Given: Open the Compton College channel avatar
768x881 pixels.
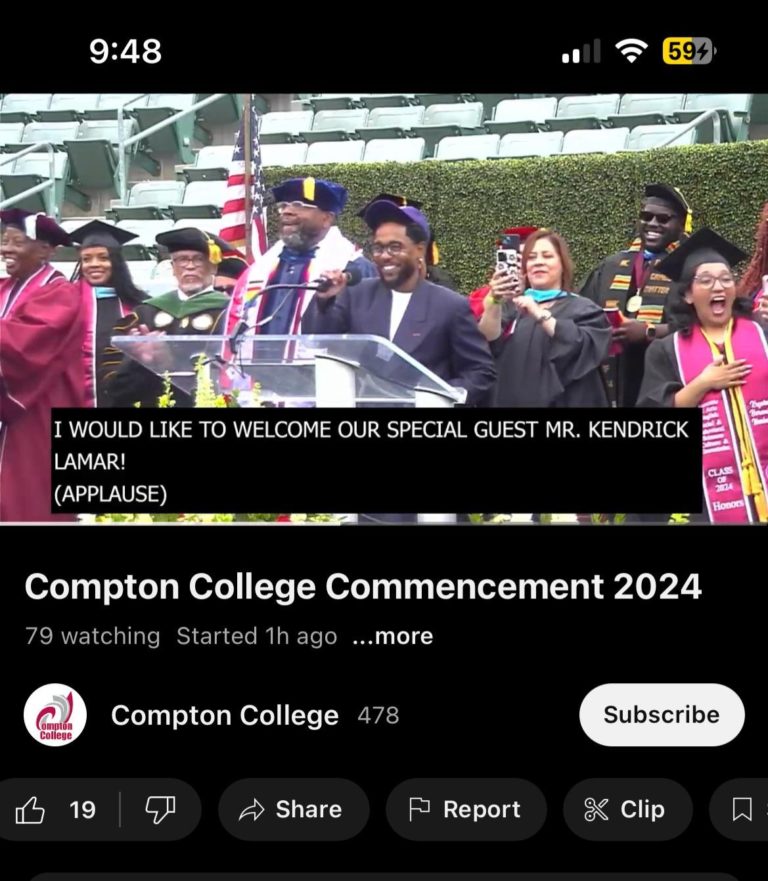Looking at the screenshot, I should (56, 715).
